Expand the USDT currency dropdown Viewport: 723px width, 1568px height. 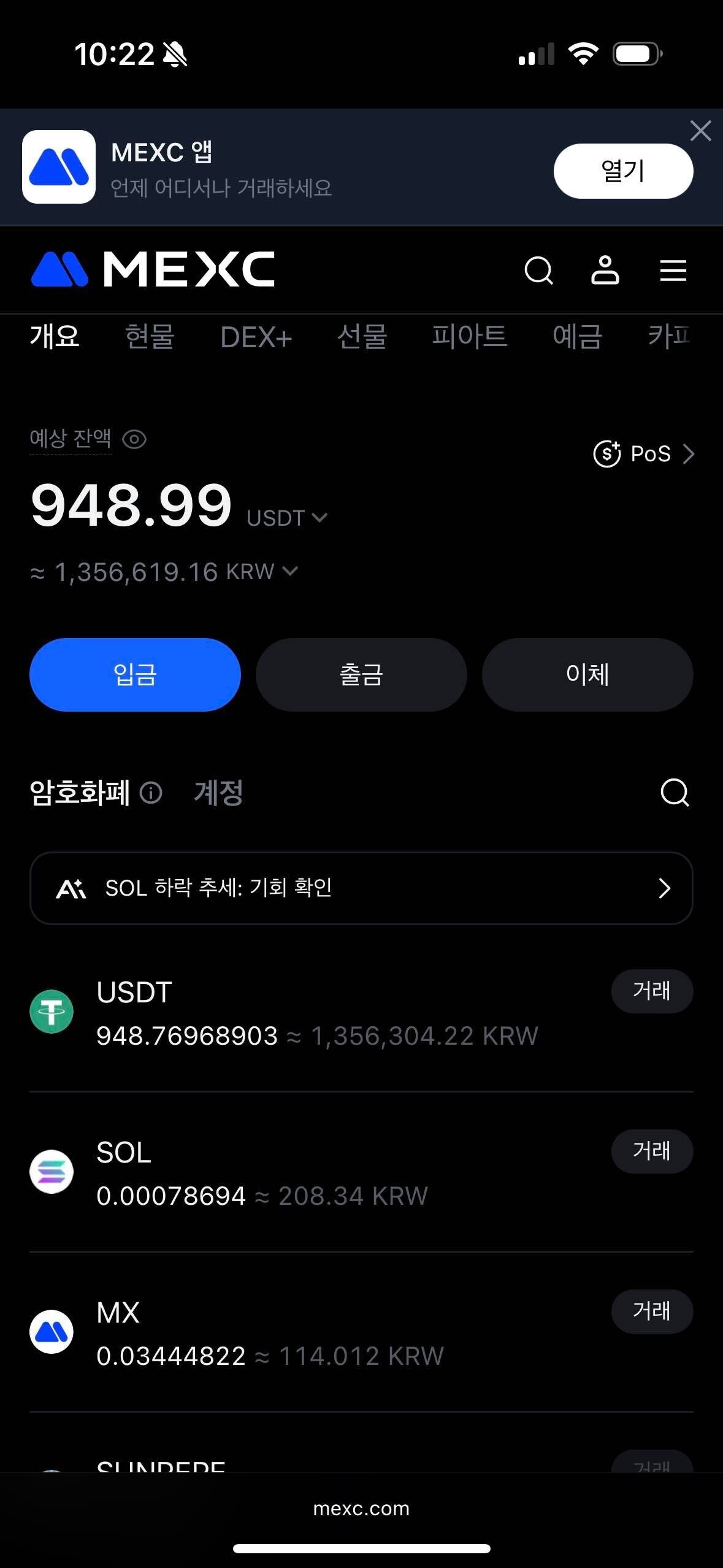coord(320,517)
